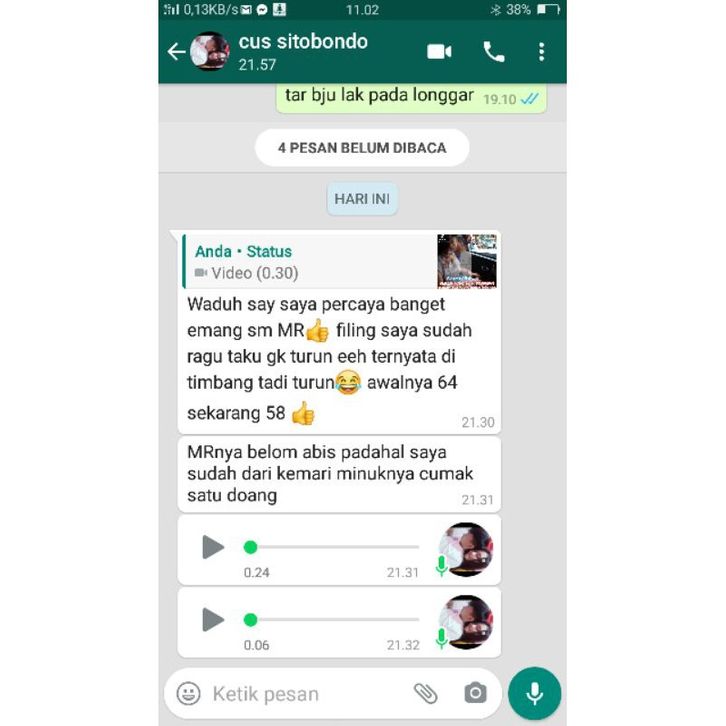Image resolution: width=726 pixels, height=726 pixels.
Task: Start a video call with cus sitobondo
Action: tap(439, 52)
